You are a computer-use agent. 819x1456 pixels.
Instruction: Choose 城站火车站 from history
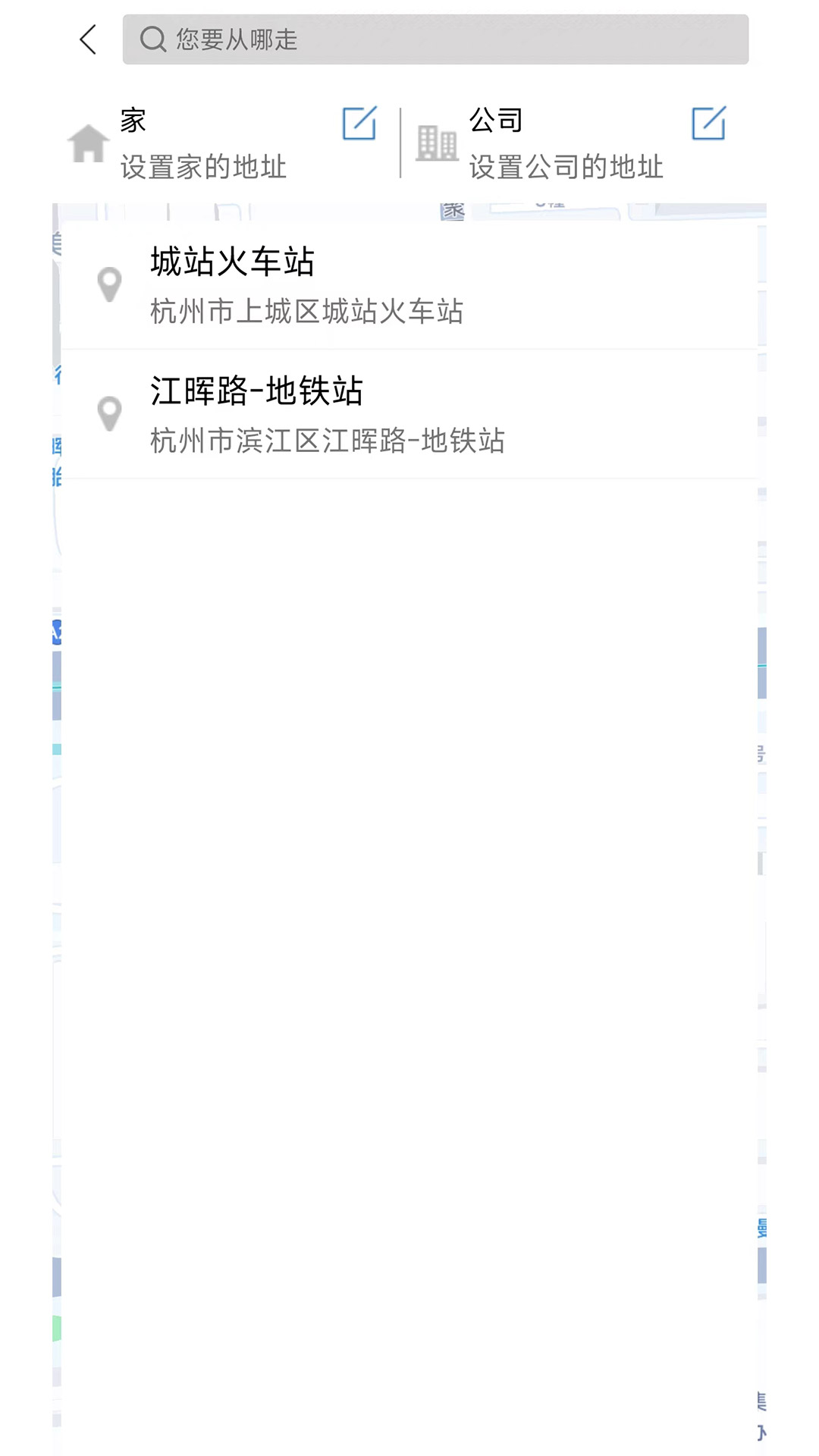pos(409,285)
